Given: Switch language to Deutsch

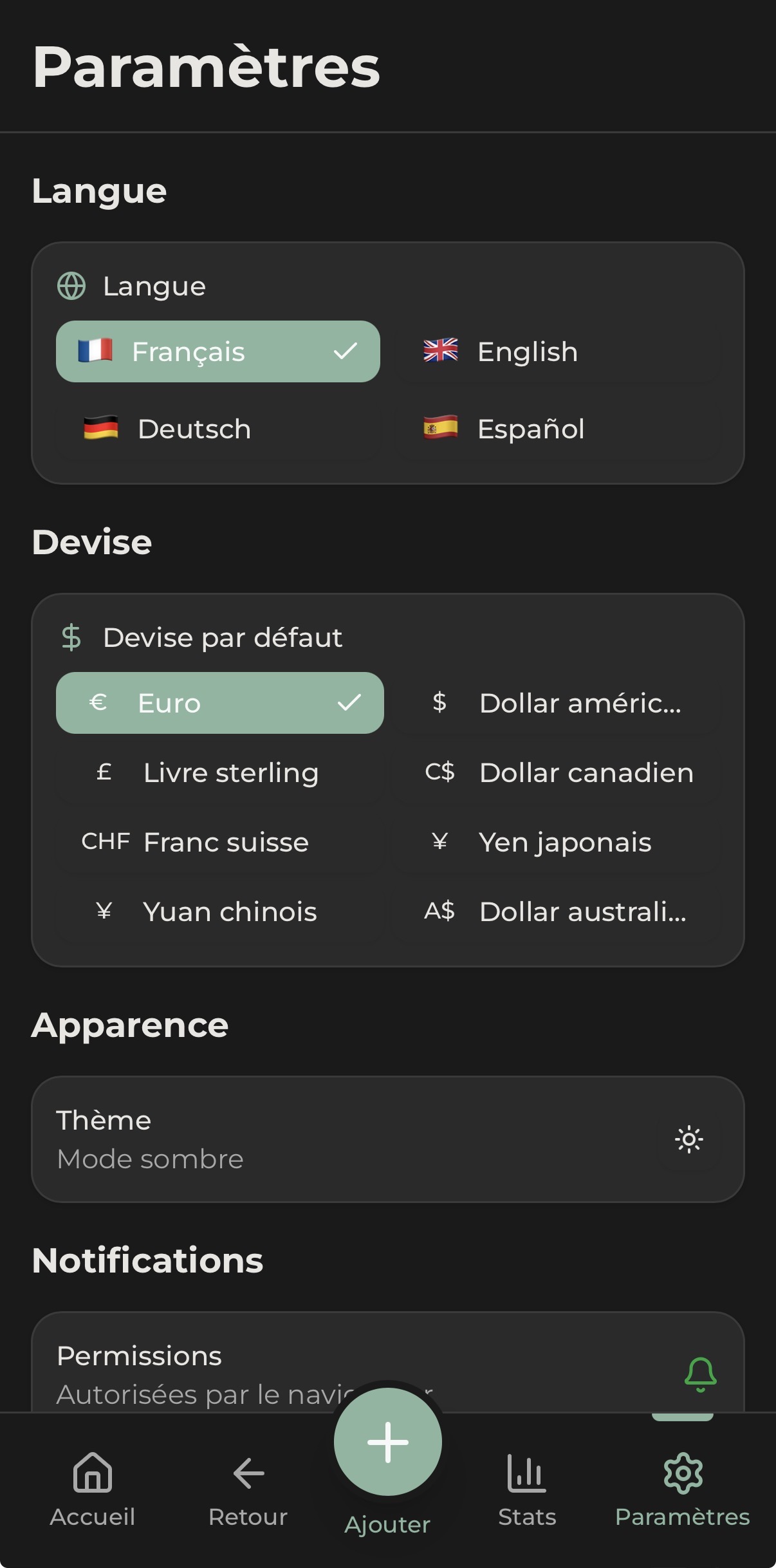Looking at the screenshot, I should point(219,429).
